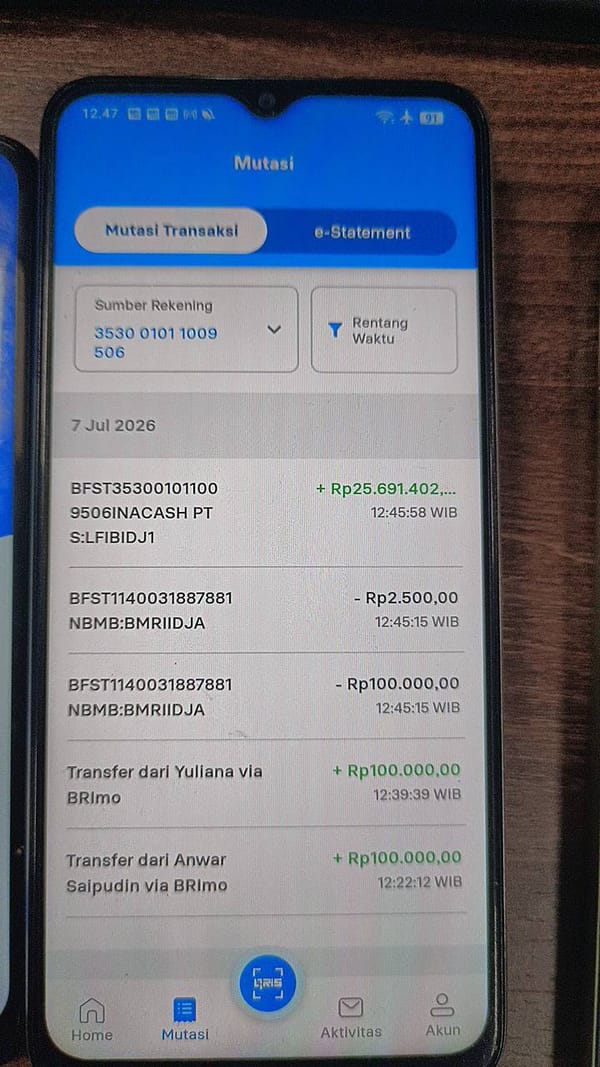Open the Rp100.000,00 BMRIIDJA debit transaction

(264, 696)
